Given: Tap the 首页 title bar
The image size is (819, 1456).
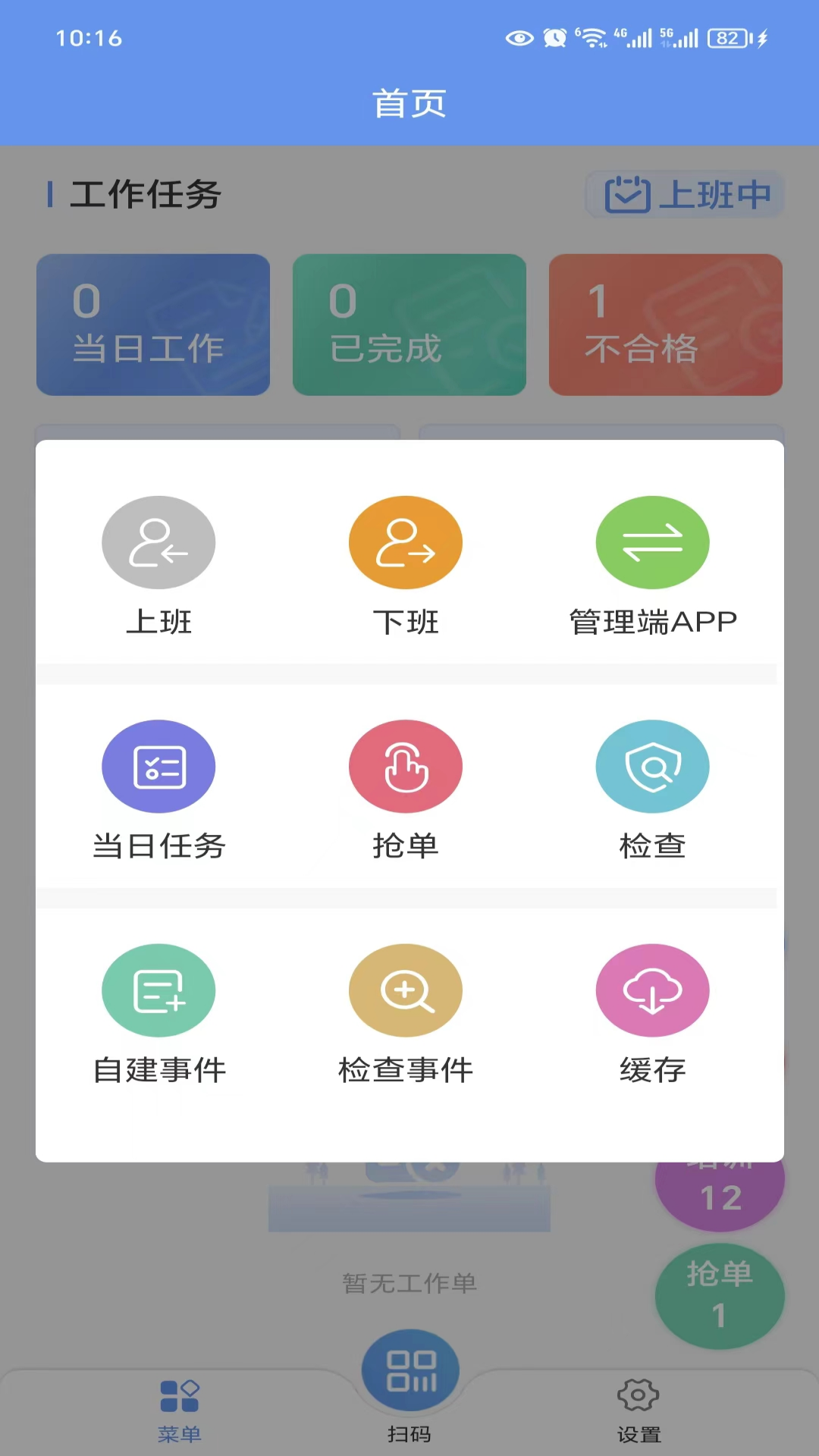Looking at the screenshot, I should pos(409,103).
